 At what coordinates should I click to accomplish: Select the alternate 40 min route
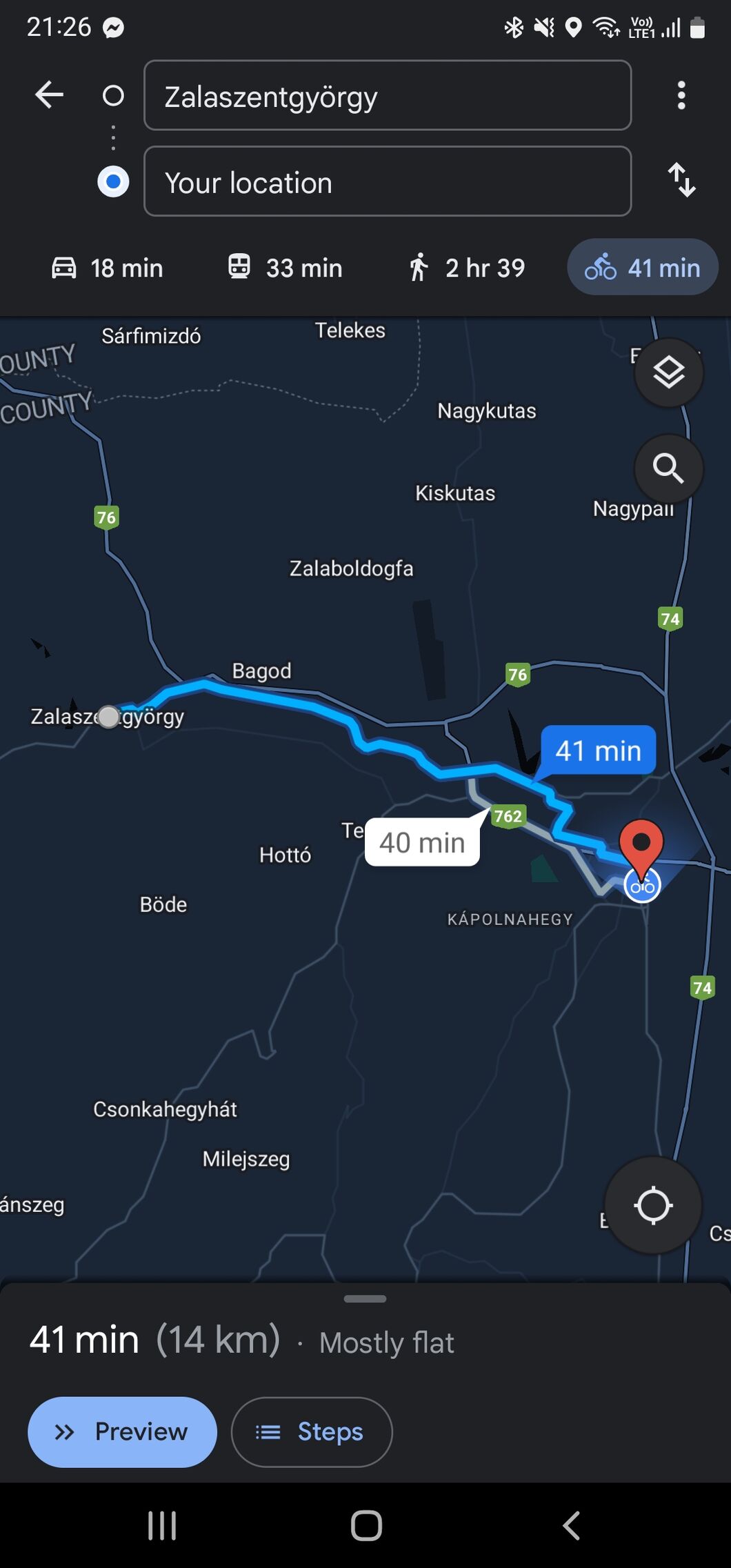click(422, 842)
